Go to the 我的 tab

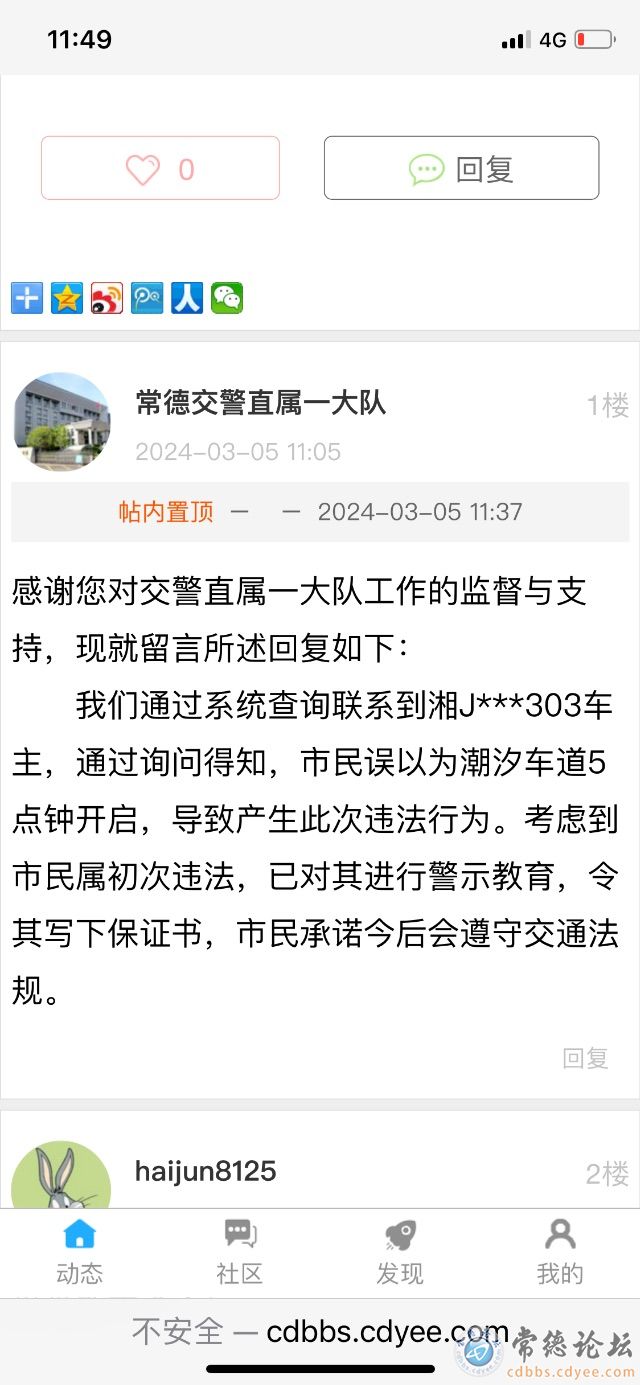click(560, 1252)
